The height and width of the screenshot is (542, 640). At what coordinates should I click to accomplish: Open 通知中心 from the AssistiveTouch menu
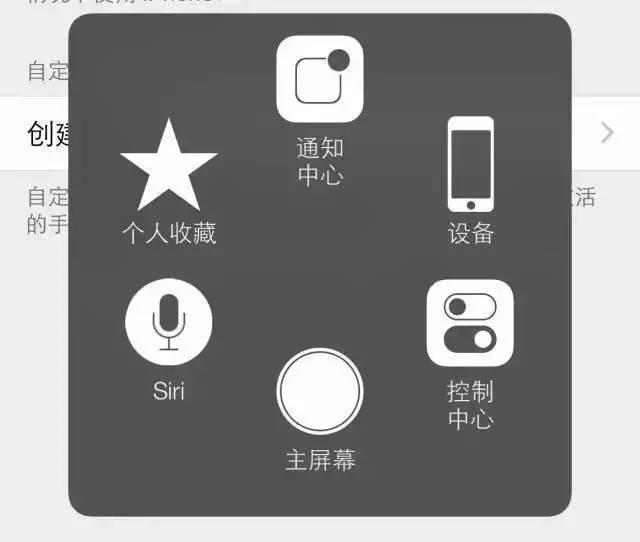tap(320, 80)
